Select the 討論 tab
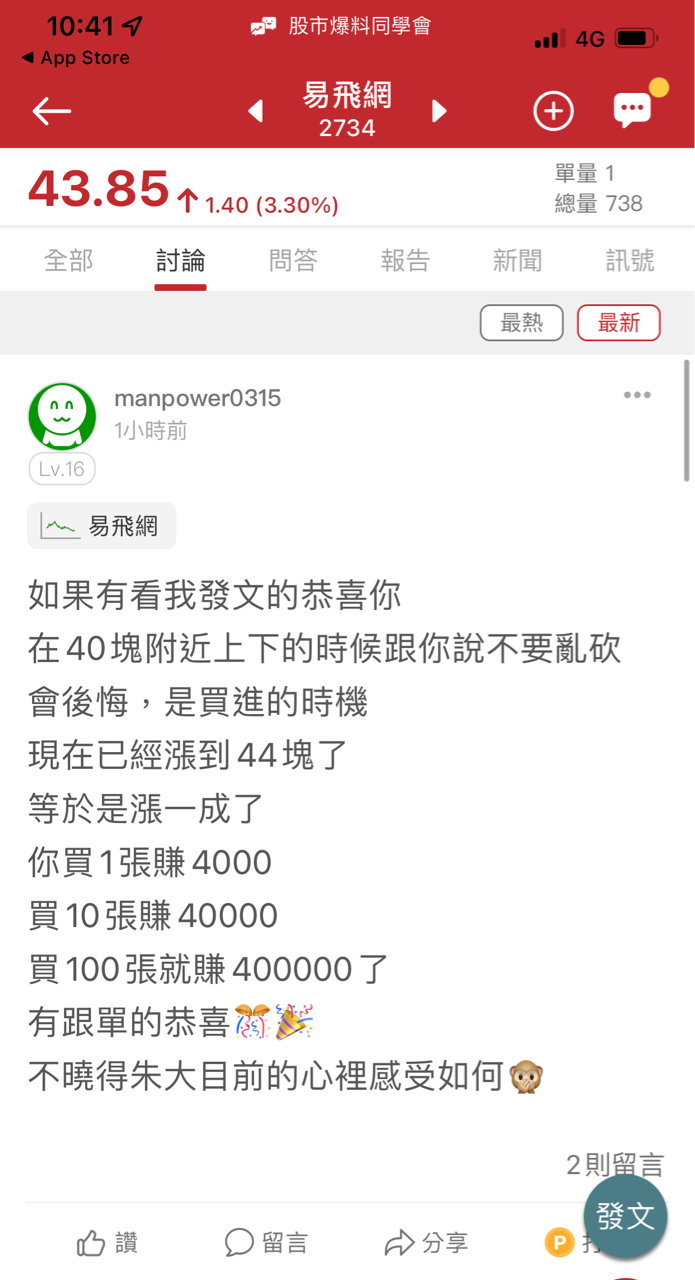The image size is (695, 1280). (181, 261)
